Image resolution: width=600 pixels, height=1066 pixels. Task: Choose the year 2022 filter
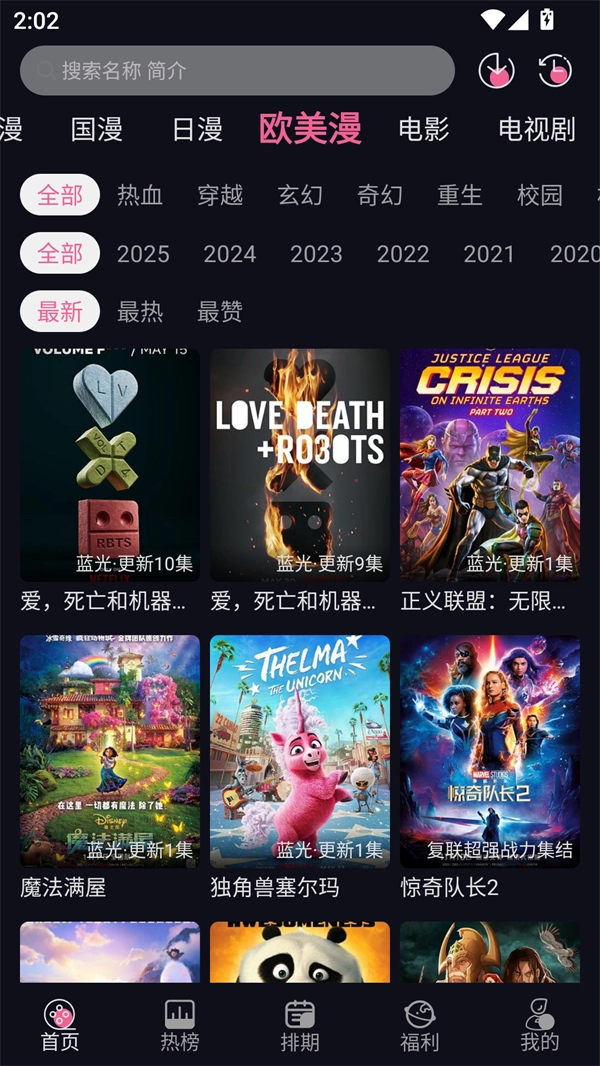403,254
